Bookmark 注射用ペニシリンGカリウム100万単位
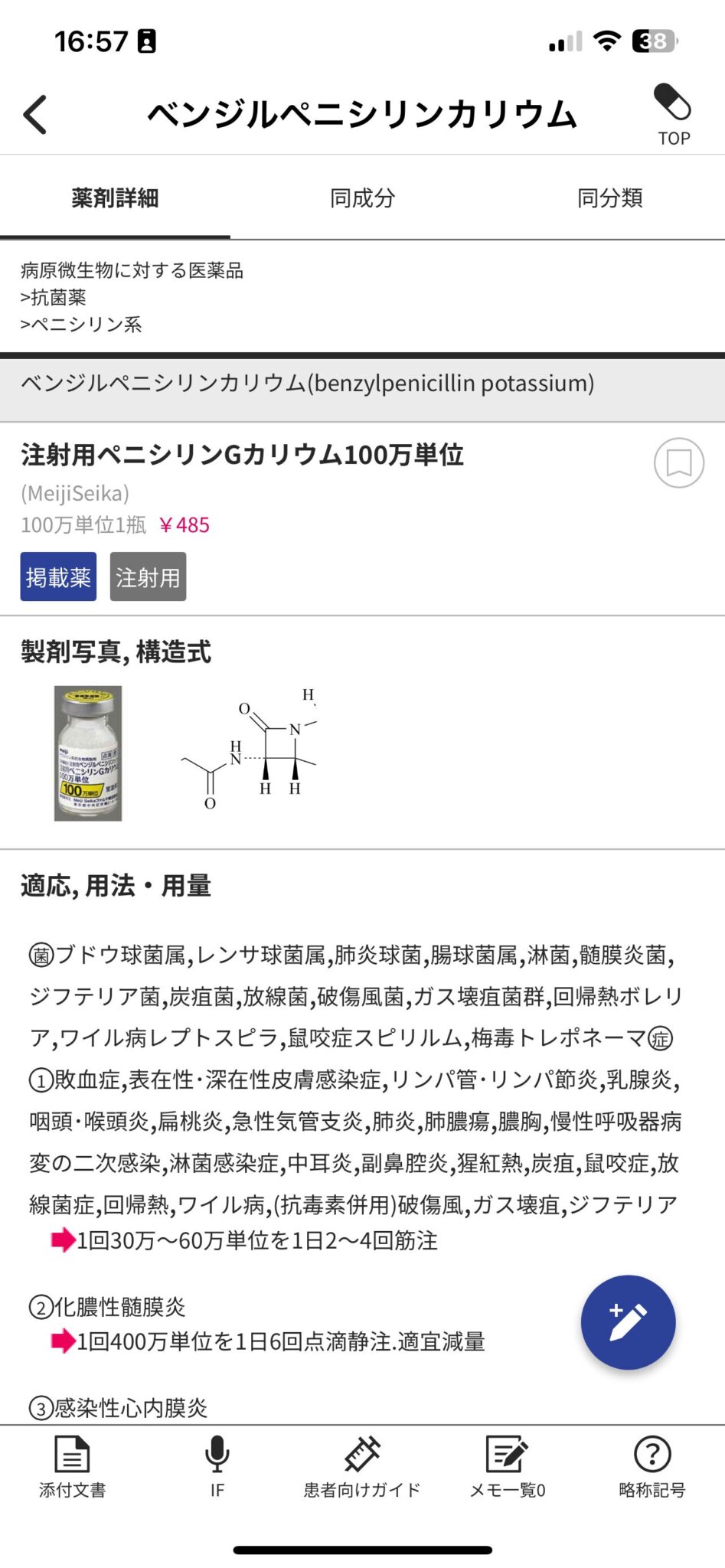The width and height of the screenshot is (725, 1568). [x=678, y=463]
